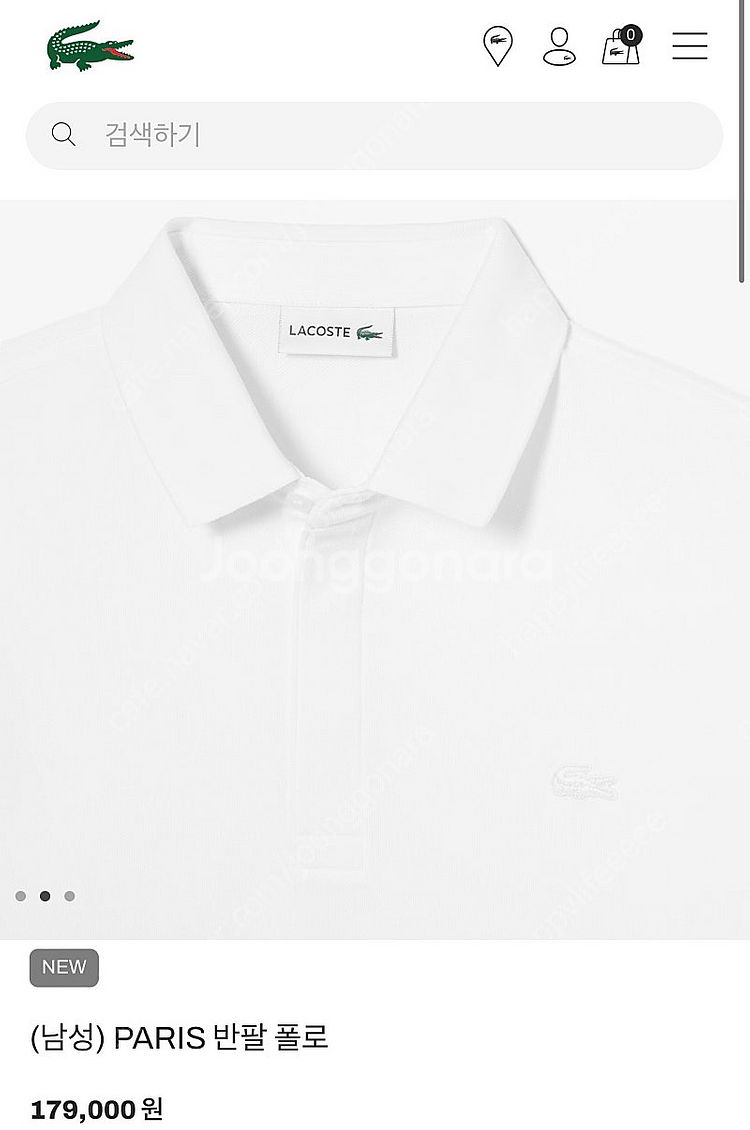
Task: Open the store locator pin icon
Action: [497, 46]
